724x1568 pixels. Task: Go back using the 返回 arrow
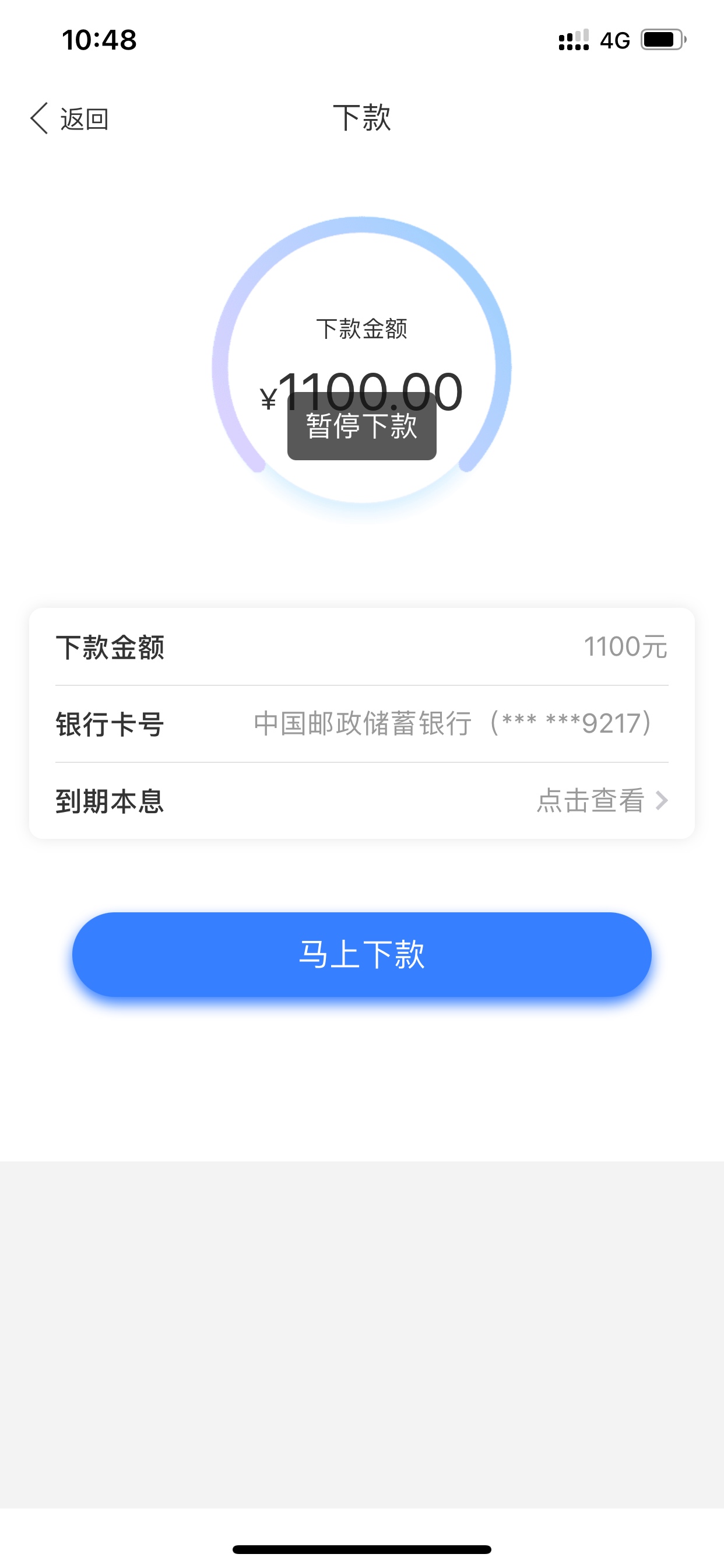[69, 118]
